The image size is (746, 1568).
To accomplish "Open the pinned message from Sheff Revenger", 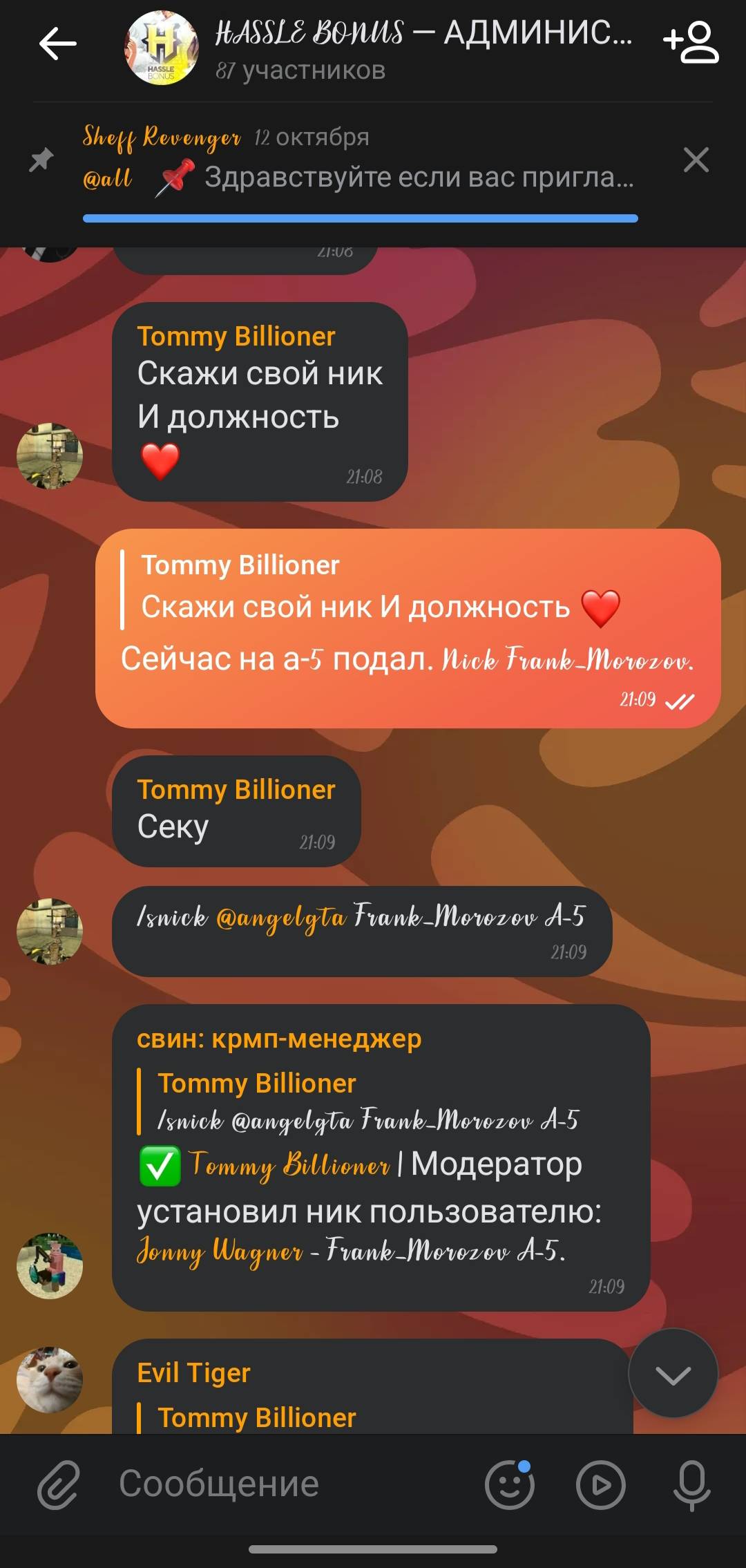I will [358, 159].
